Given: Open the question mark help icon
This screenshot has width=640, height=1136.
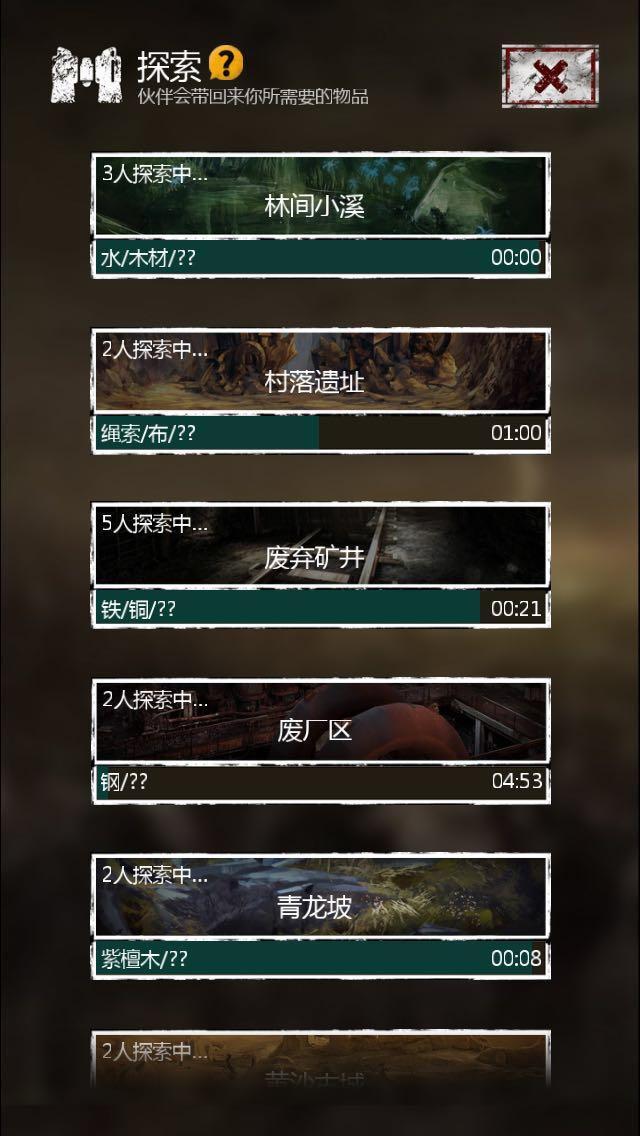Looking at the screenshot, I should click(x=226, y=63).
